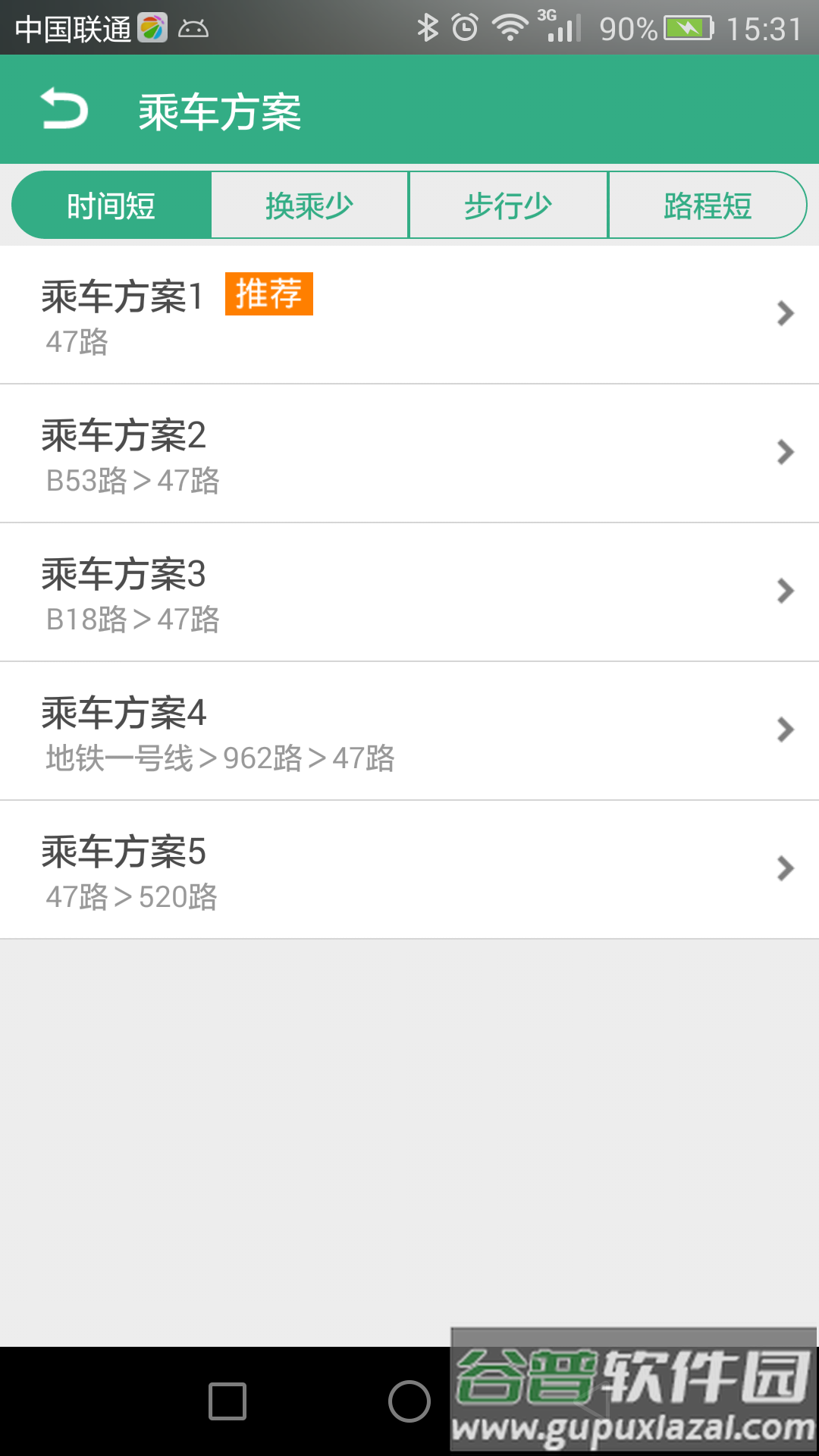Tap the Android debug icon in status bar
This screenshot has height=1456, width=819.
click(193, 27)
